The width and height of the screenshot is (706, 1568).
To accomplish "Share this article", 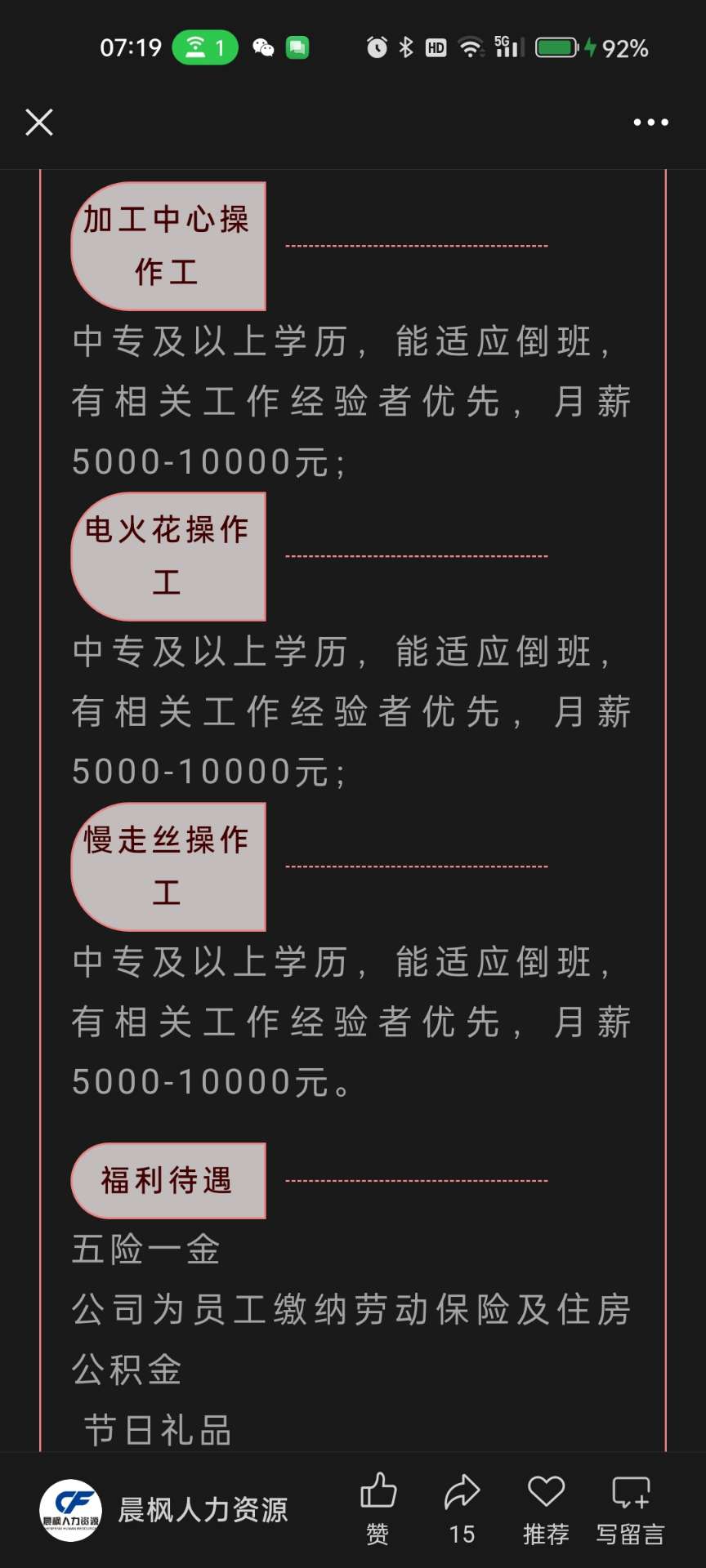I will (462, 1508).
